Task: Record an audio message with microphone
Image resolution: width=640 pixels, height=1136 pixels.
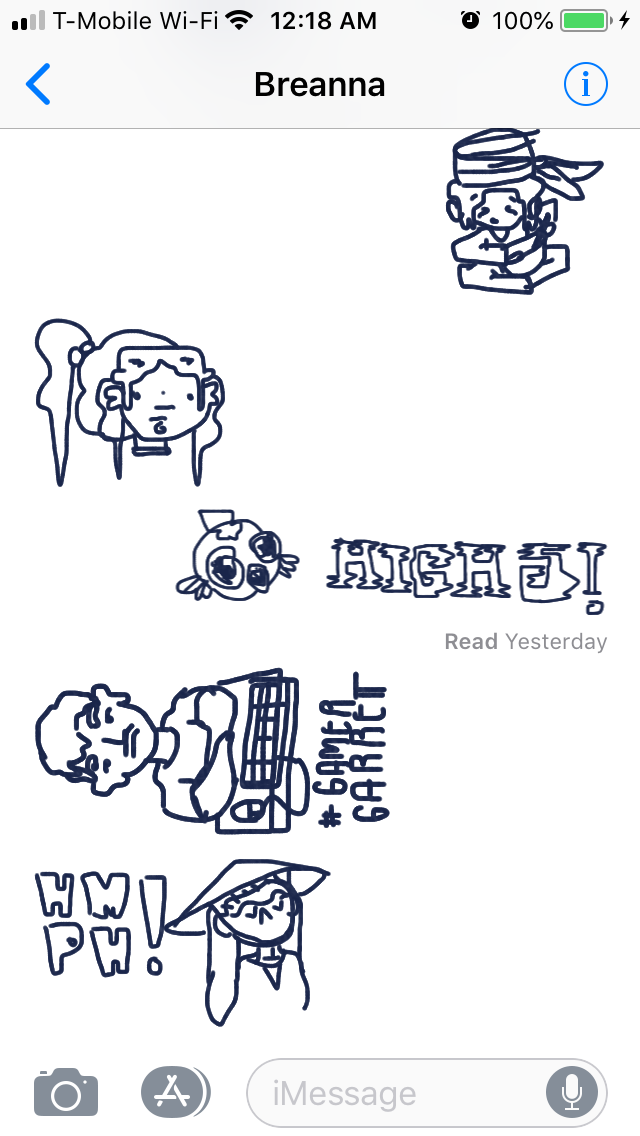Action: pyautogui.click(x=572, y=1093)
